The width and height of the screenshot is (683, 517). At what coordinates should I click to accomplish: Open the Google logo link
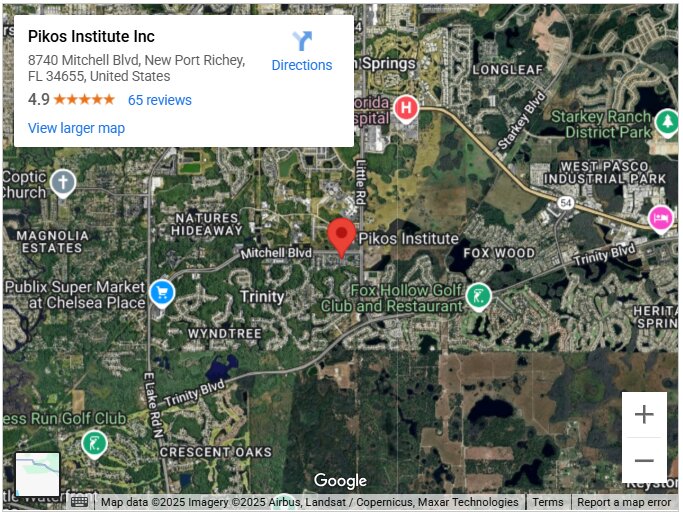coord(341,481)
